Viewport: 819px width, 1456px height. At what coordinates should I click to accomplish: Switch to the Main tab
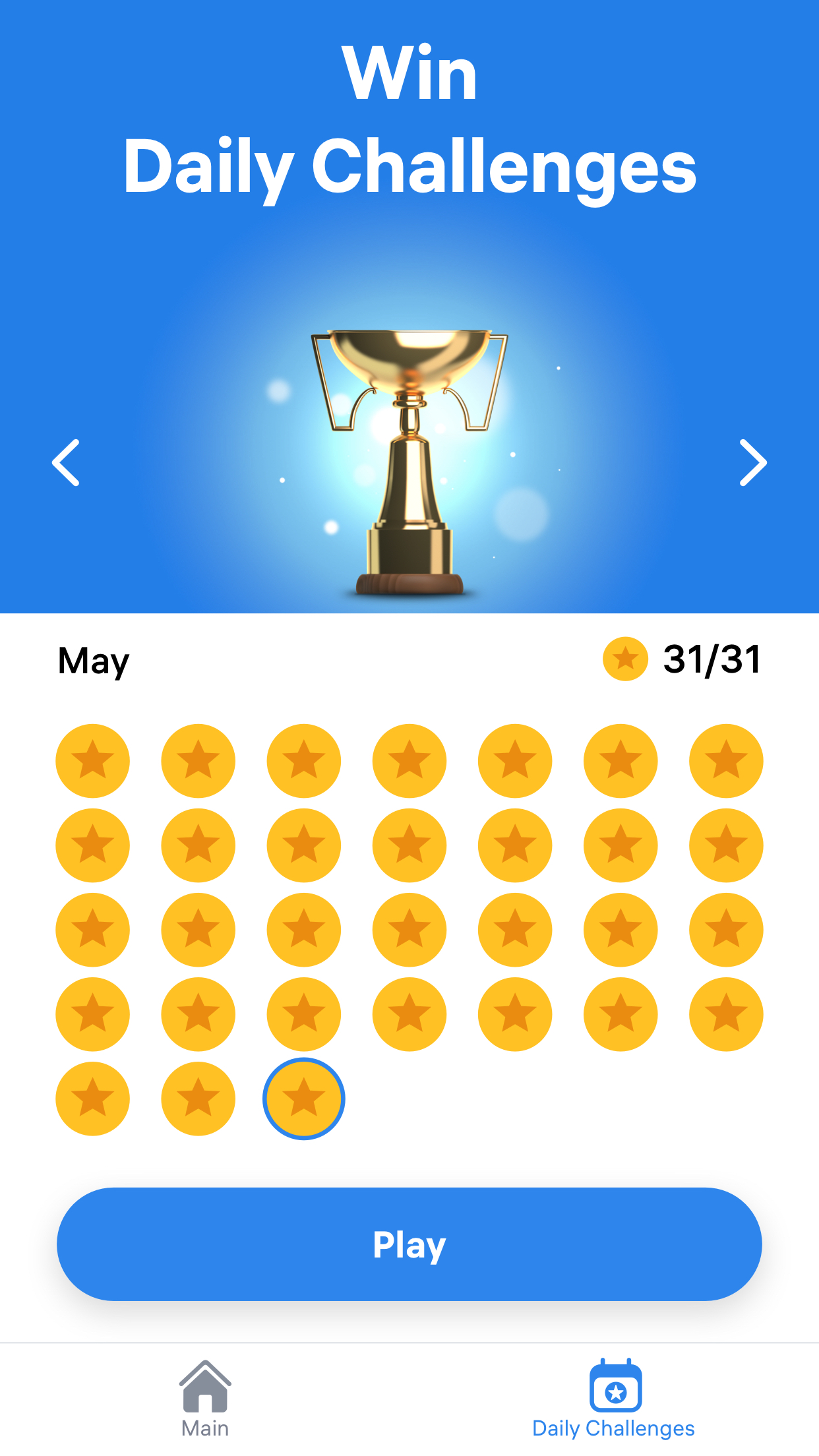[205, 1398]
